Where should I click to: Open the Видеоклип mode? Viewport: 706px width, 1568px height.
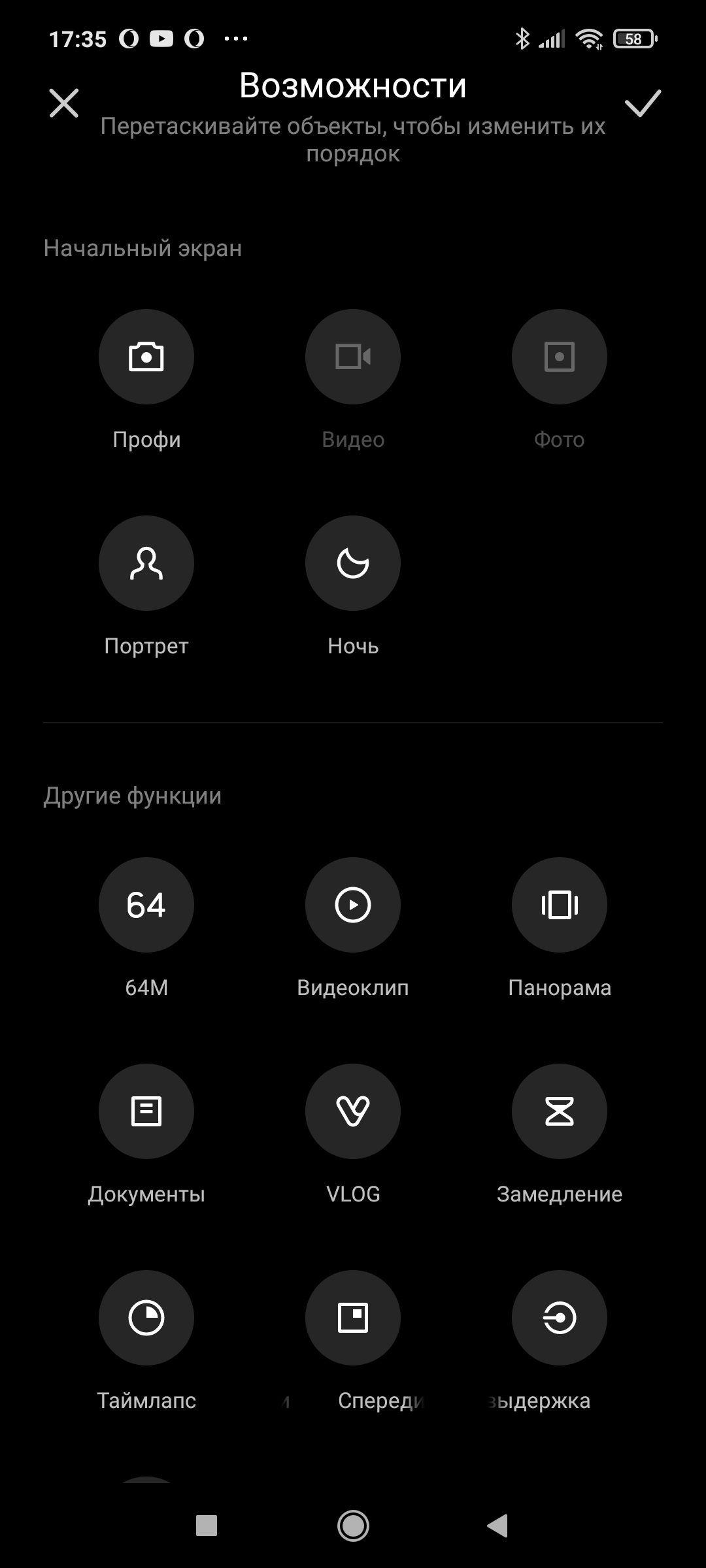353,905
